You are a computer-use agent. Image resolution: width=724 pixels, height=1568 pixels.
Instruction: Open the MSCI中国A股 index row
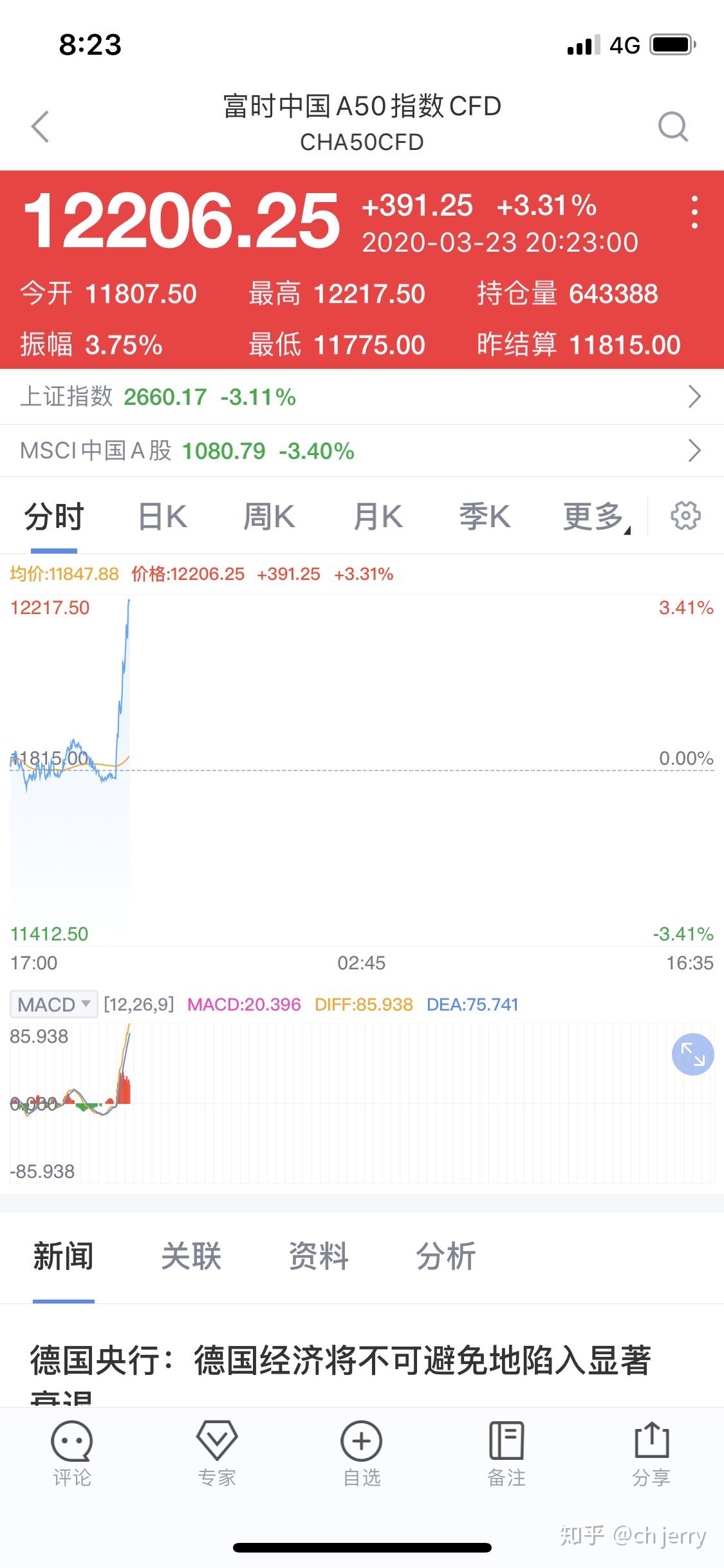tap(362, 451)
